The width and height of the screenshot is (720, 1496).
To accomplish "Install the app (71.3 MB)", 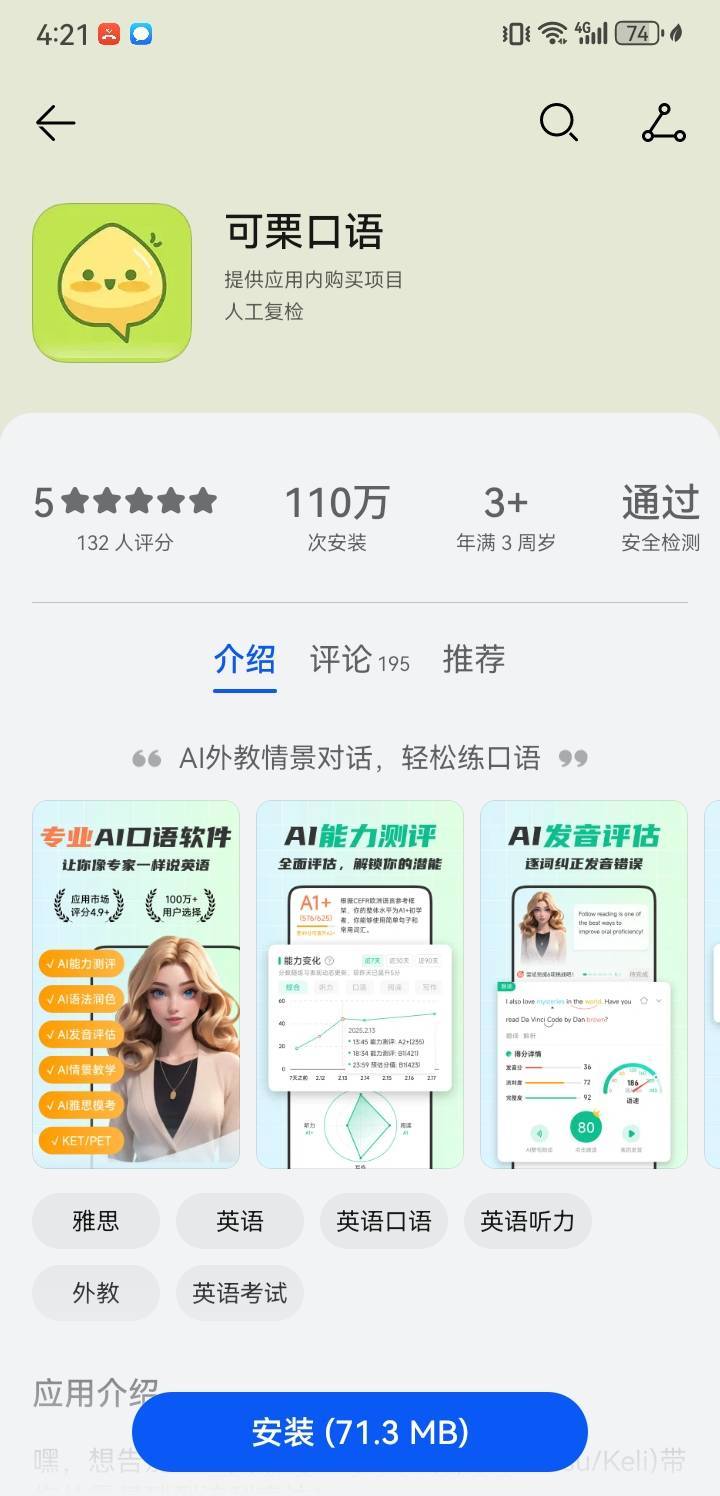I will [x=360, y=1432].
